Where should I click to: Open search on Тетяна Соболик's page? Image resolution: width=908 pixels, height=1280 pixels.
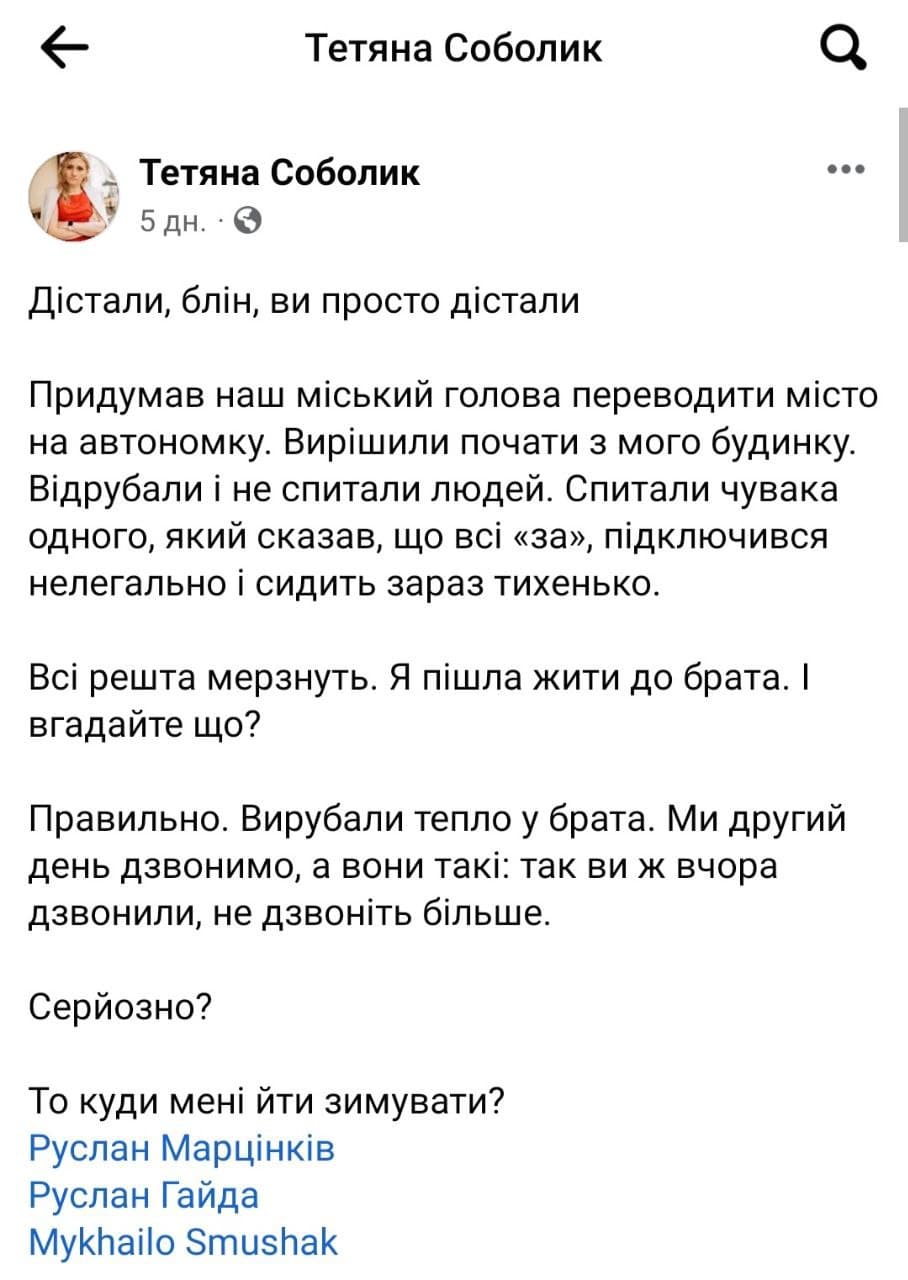click(842, 48)
